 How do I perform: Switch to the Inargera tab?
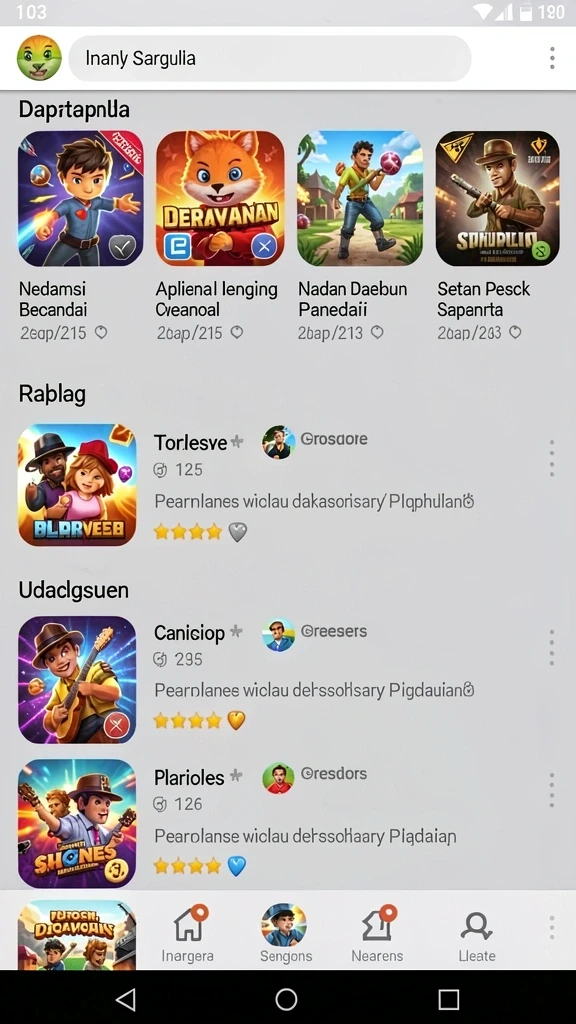[187, 934]
